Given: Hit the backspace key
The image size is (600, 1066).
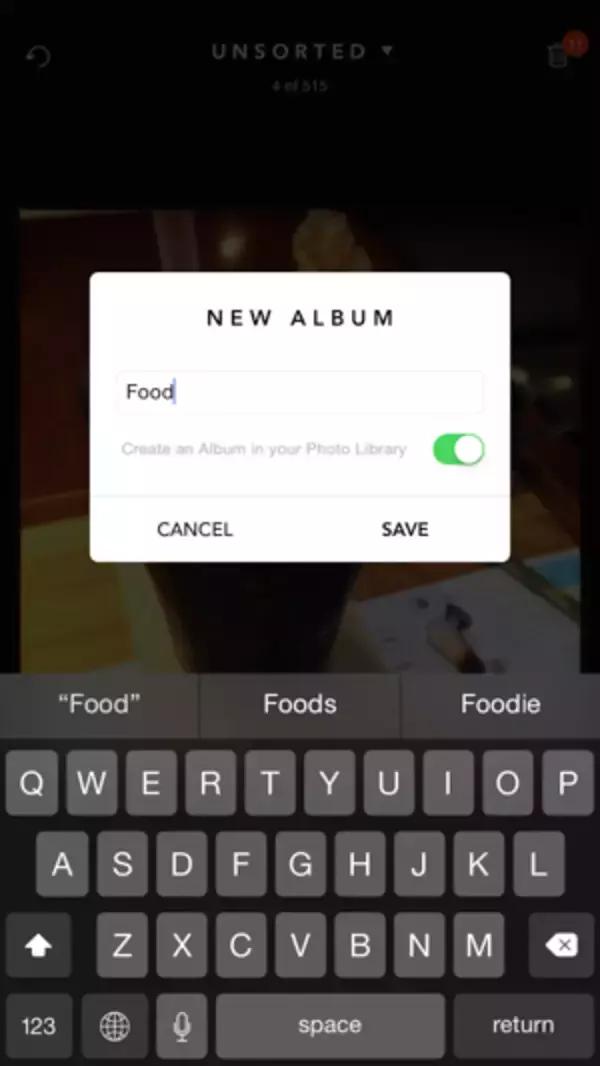Looking at the screenshot, I should 561,945.
